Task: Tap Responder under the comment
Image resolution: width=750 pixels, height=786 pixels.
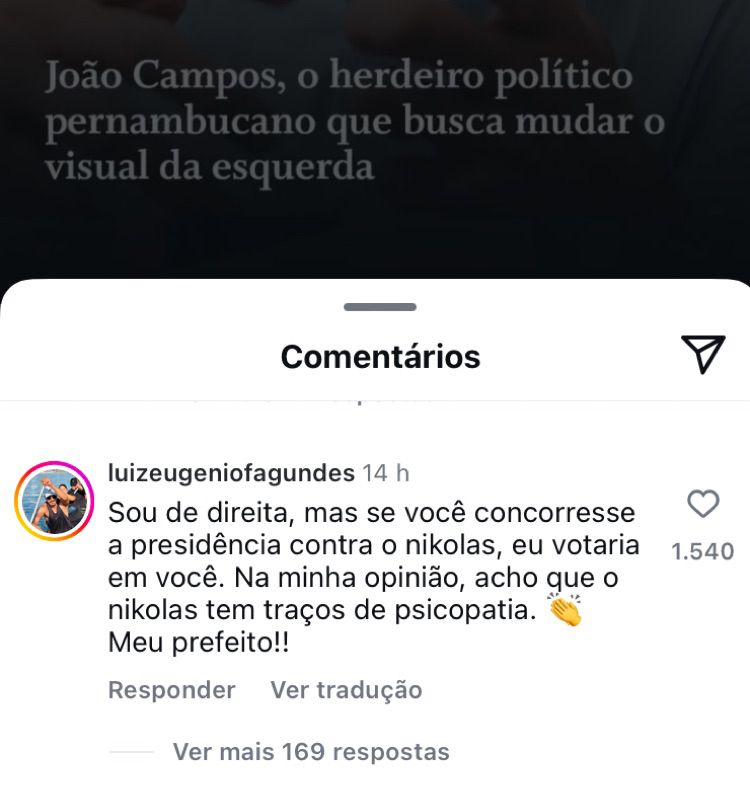Action: click(x=172, y=690)
